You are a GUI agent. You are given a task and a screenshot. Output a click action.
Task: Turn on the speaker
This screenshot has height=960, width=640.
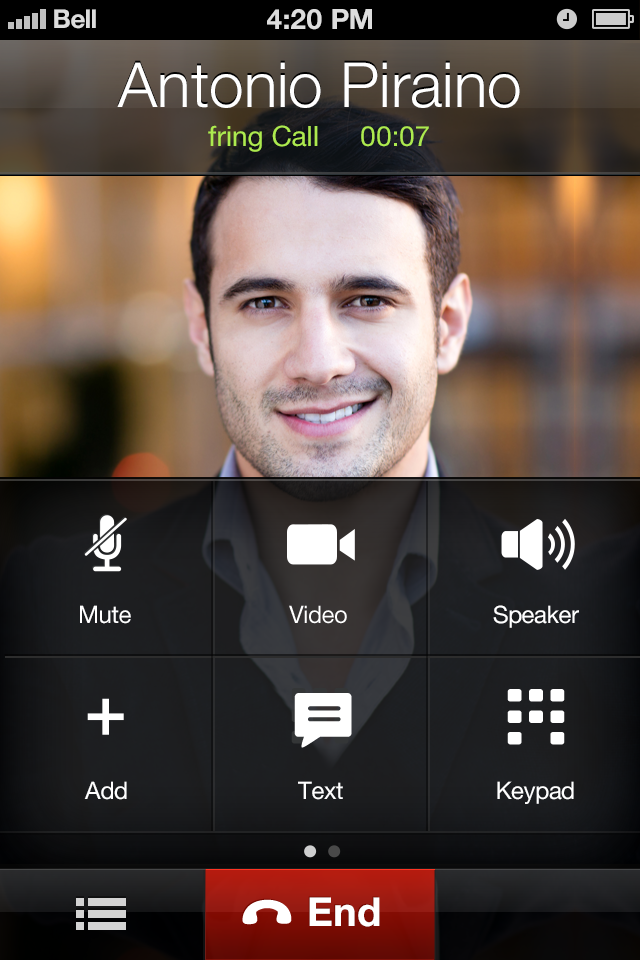pyautogui.click(x=536, y=568)
